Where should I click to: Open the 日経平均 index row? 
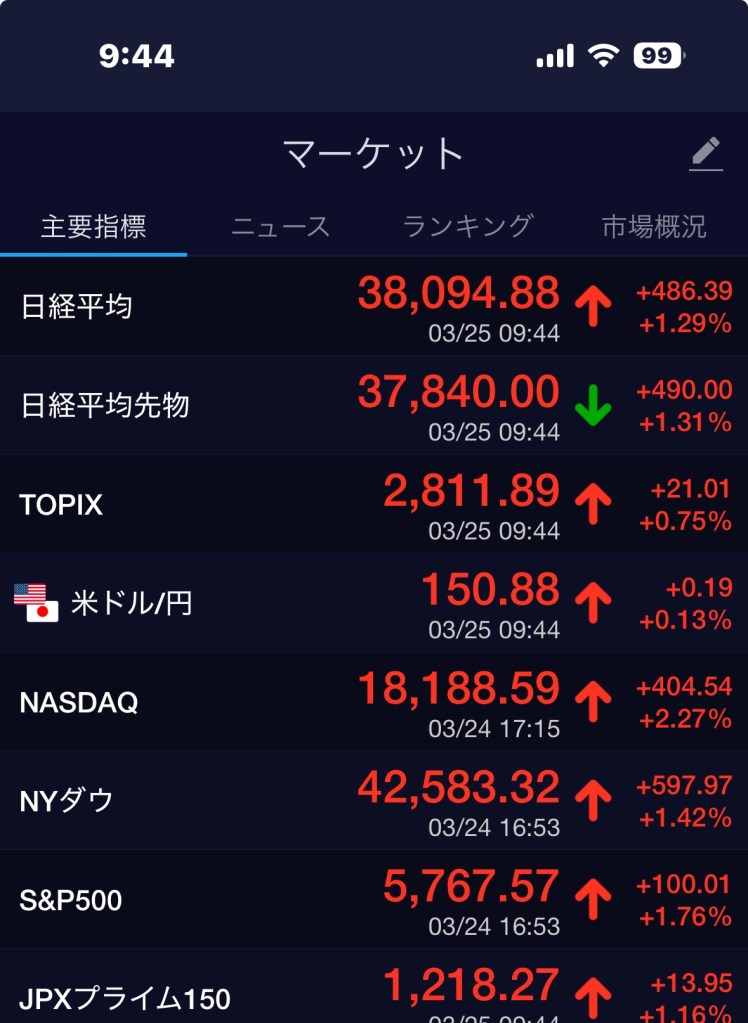(x=374, y=306)
